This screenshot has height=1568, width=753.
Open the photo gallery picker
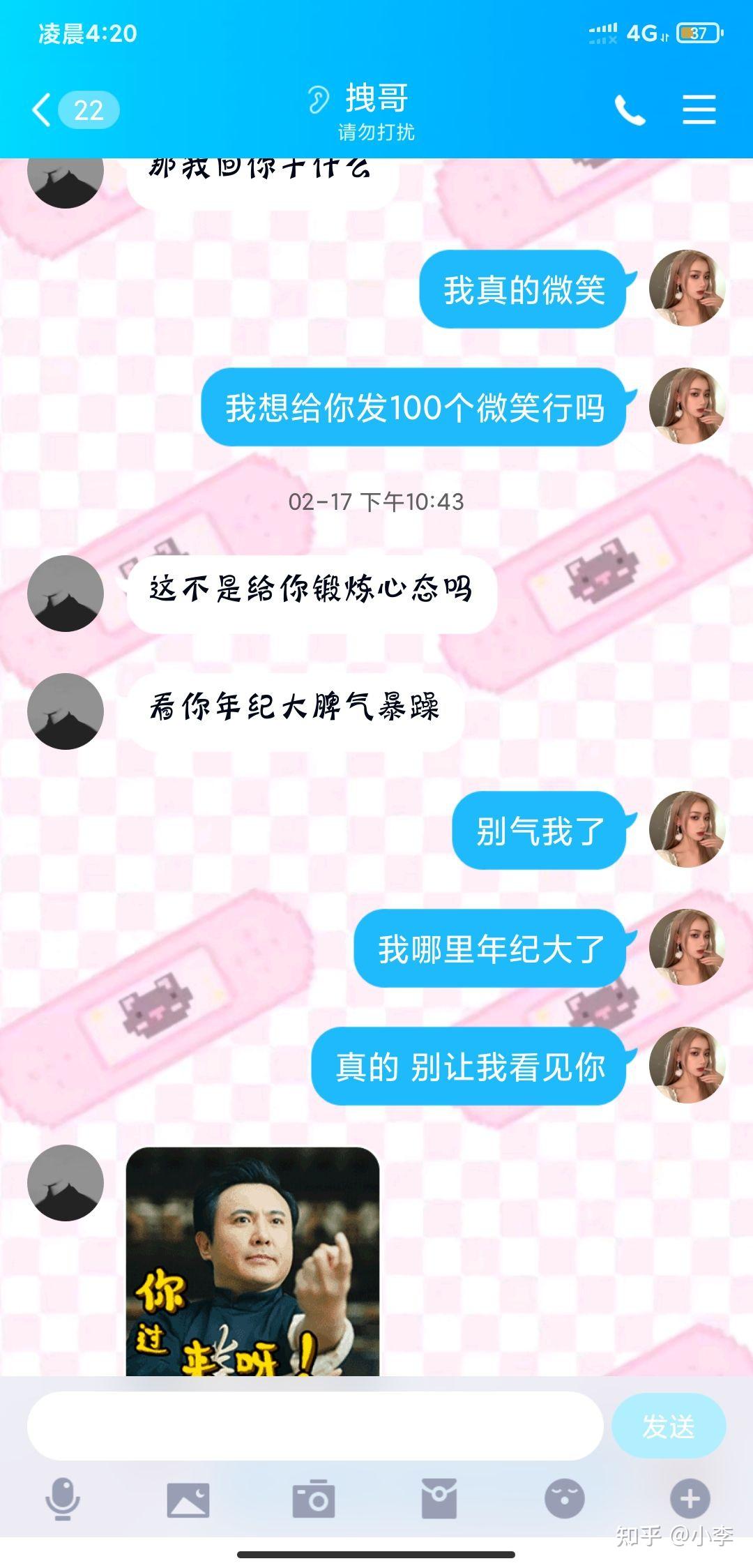point(188,1499)
